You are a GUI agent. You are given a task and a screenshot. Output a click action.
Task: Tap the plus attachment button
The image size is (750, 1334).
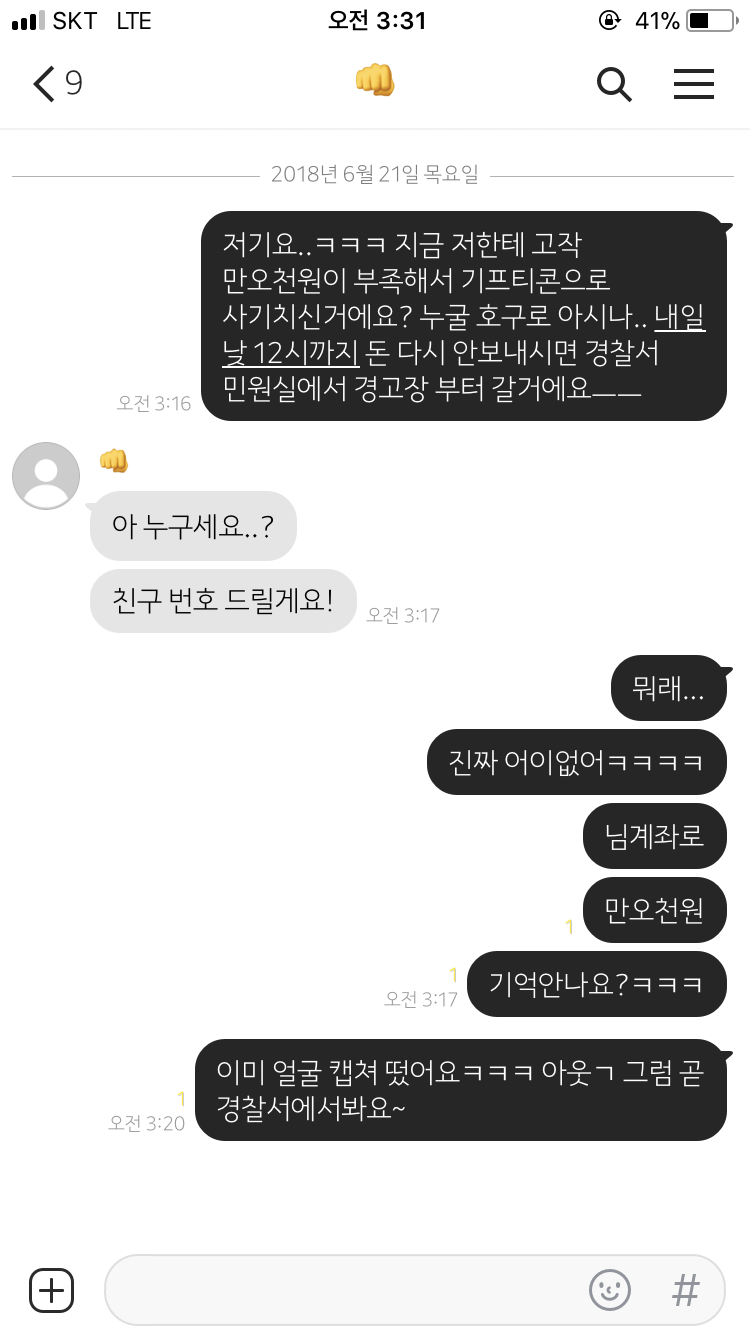pos(52,1290)
